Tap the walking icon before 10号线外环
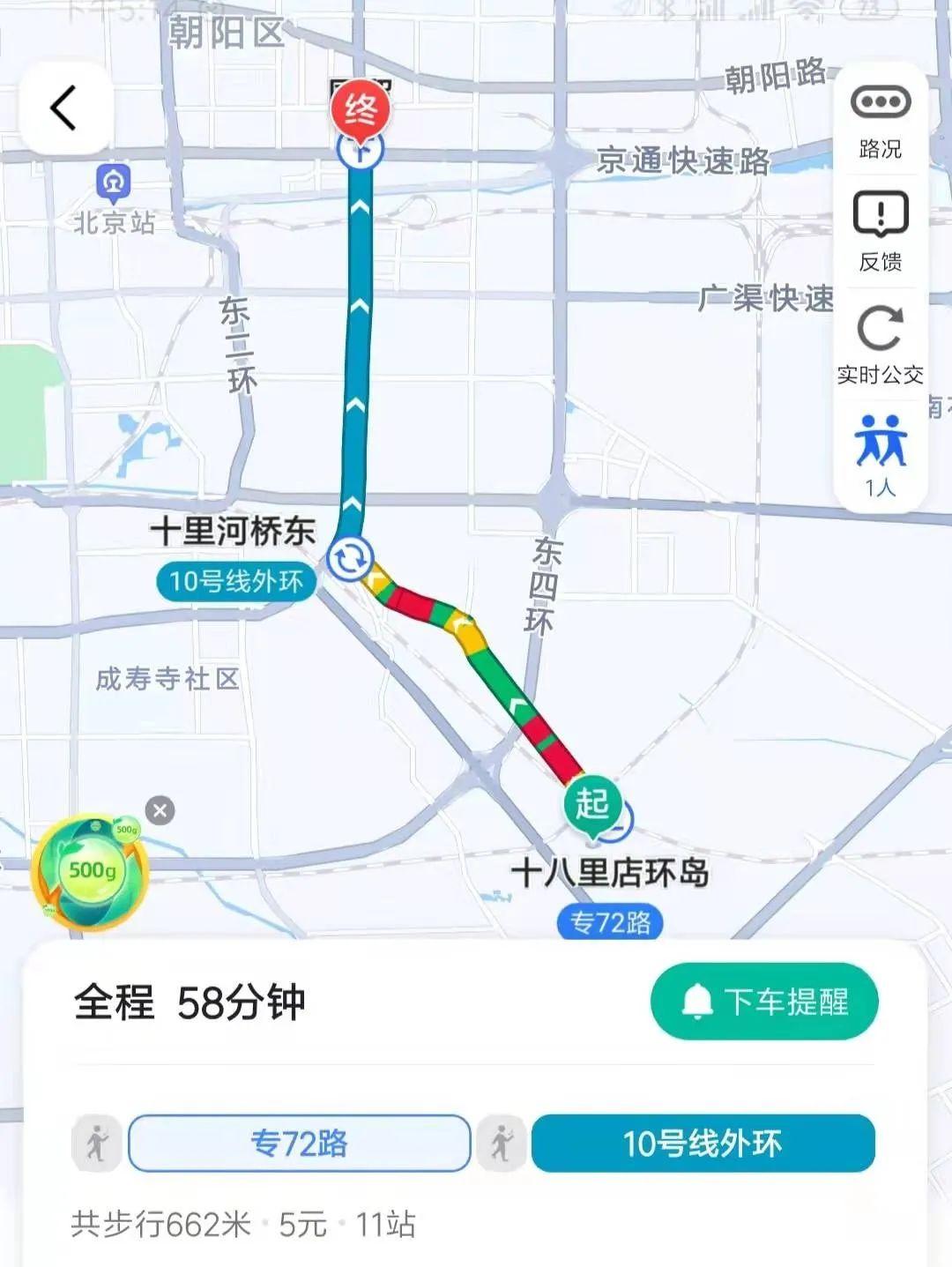Screen dimensions: 952x1267 click(502, 1144)
